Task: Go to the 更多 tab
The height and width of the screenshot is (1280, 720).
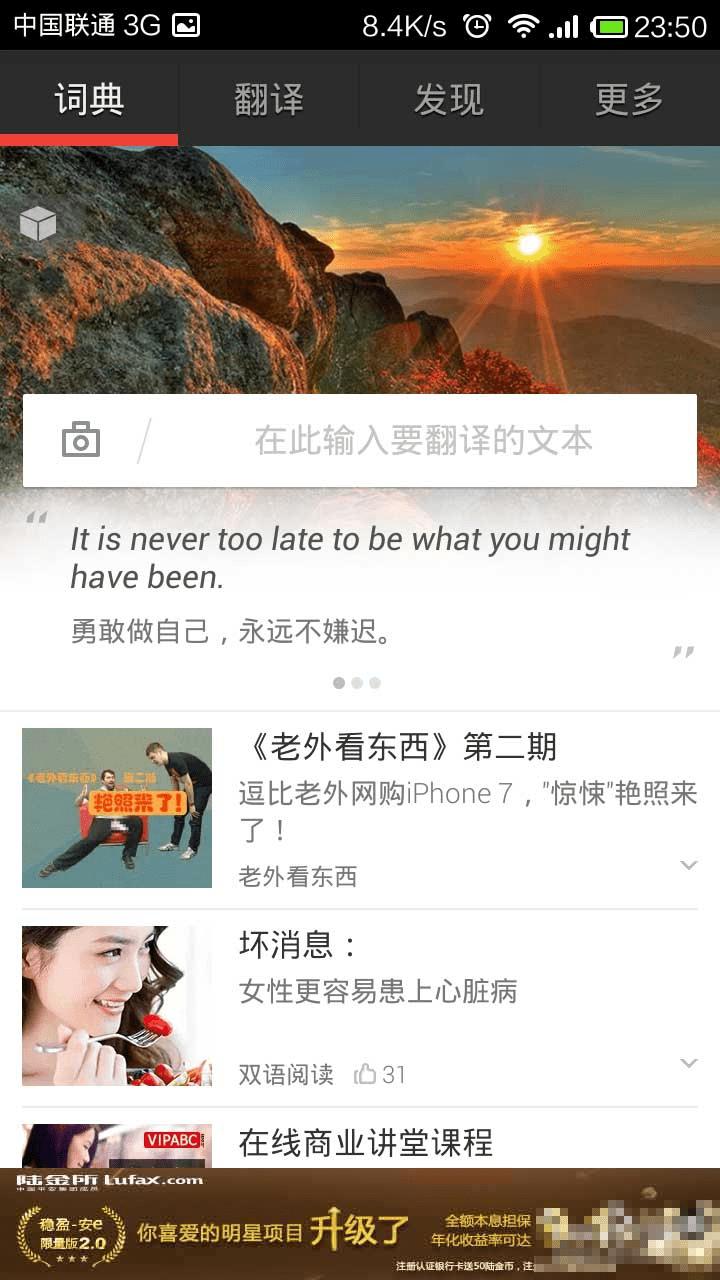Action: [x=629, y=99]
